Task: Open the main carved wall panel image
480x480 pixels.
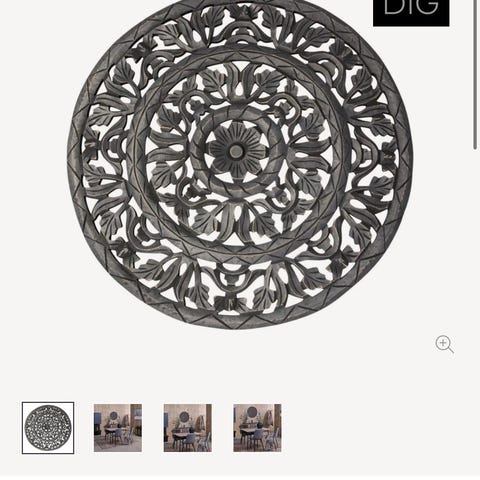Action: [x=240, y=163]
